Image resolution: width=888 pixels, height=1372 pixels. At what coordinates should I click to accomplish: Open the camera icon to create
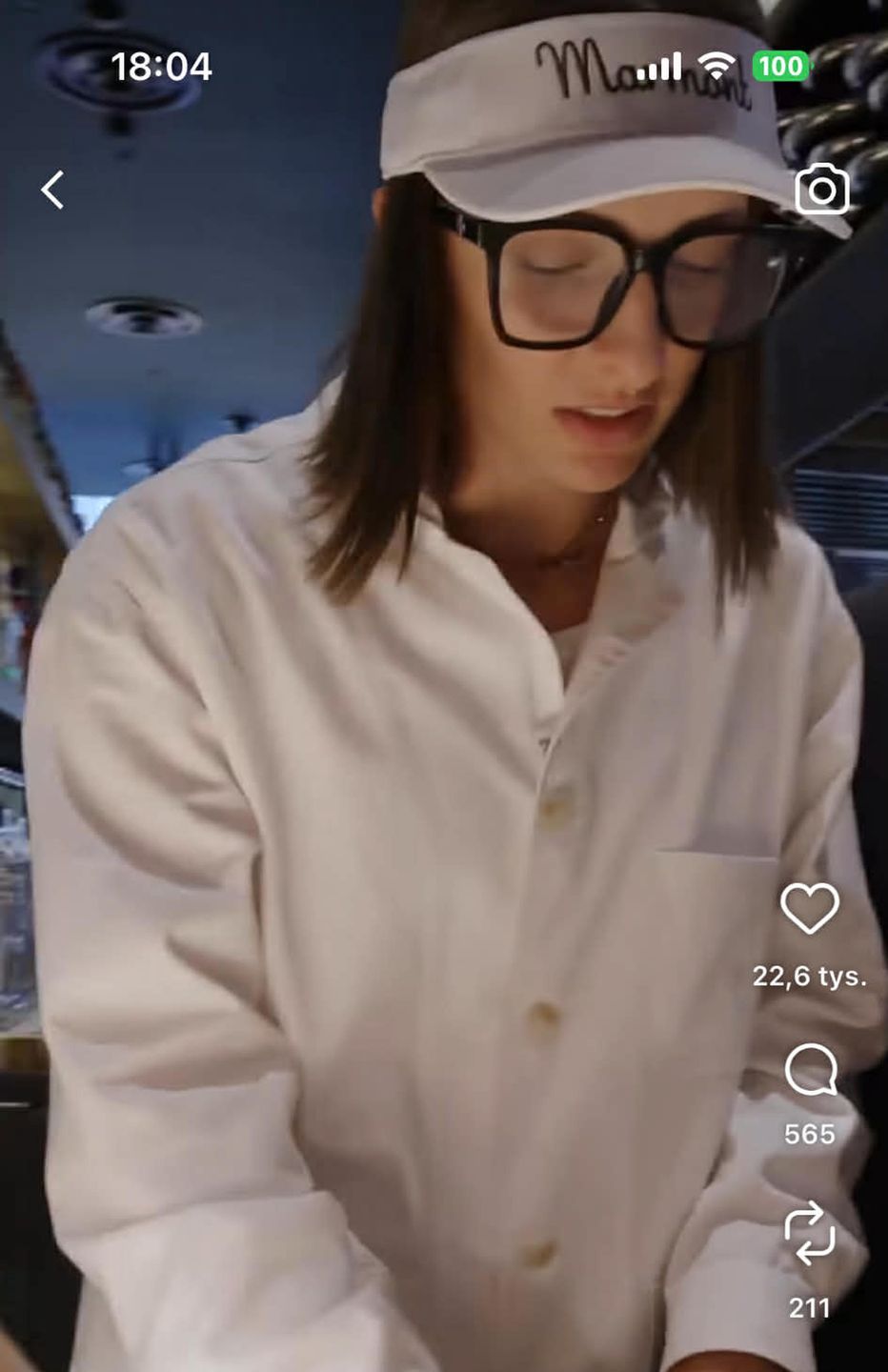(x=821, y=189)
